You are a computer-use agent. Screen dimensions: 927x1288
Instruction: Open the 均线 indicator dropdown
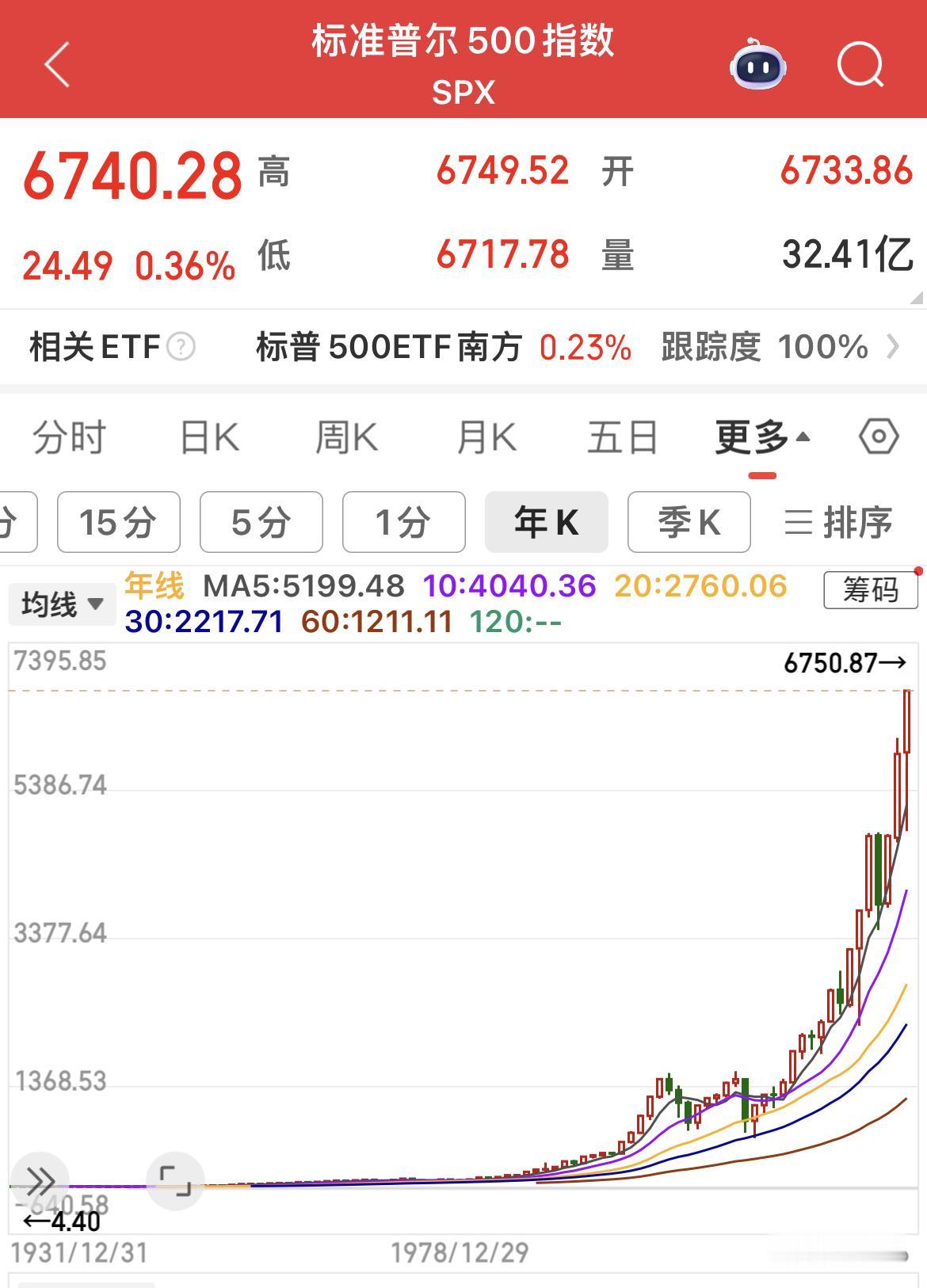tap(62, 604)
